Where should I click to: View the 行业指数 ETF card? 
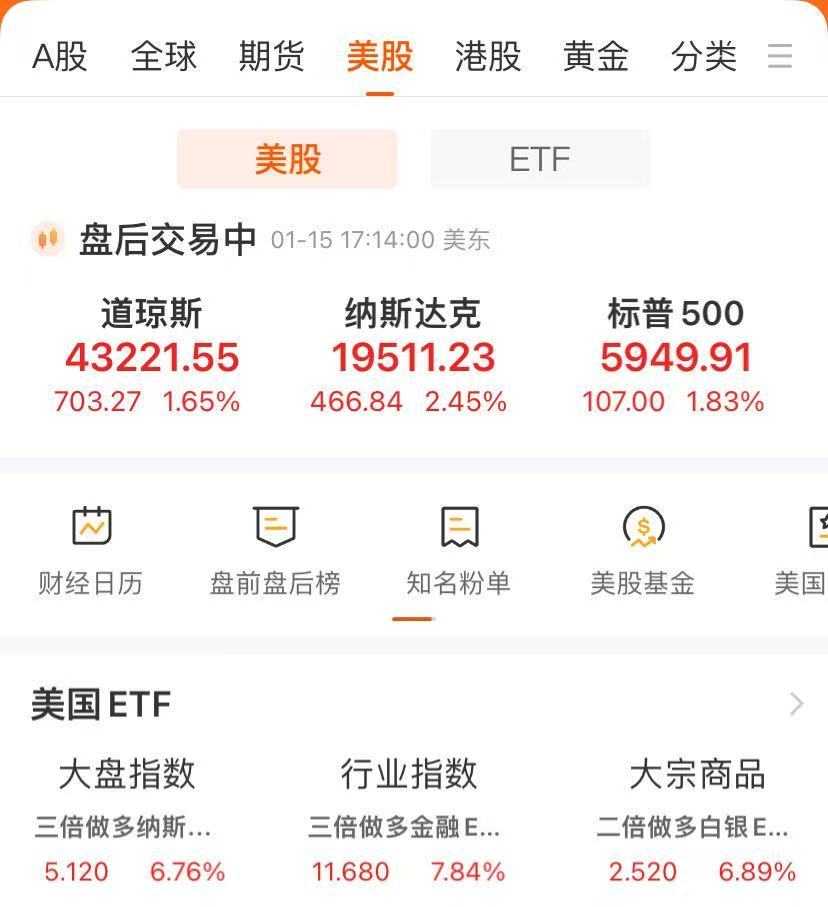pos(408,820)
